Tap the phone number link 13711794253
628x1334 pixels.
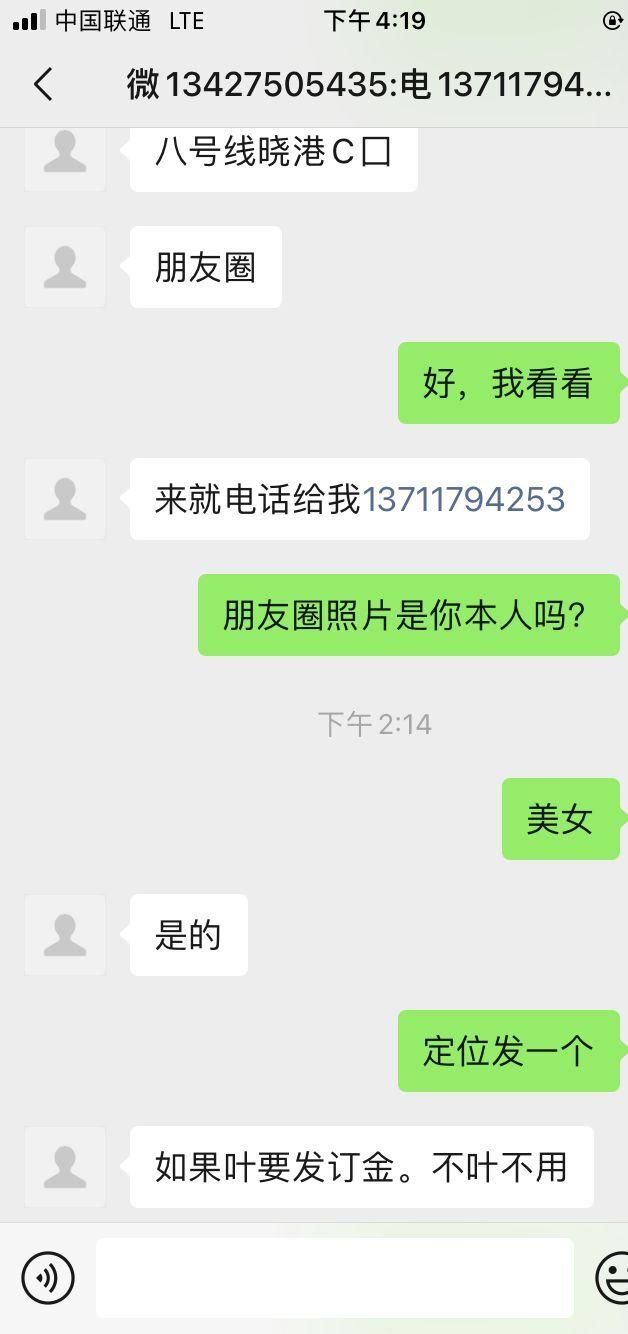463,499
